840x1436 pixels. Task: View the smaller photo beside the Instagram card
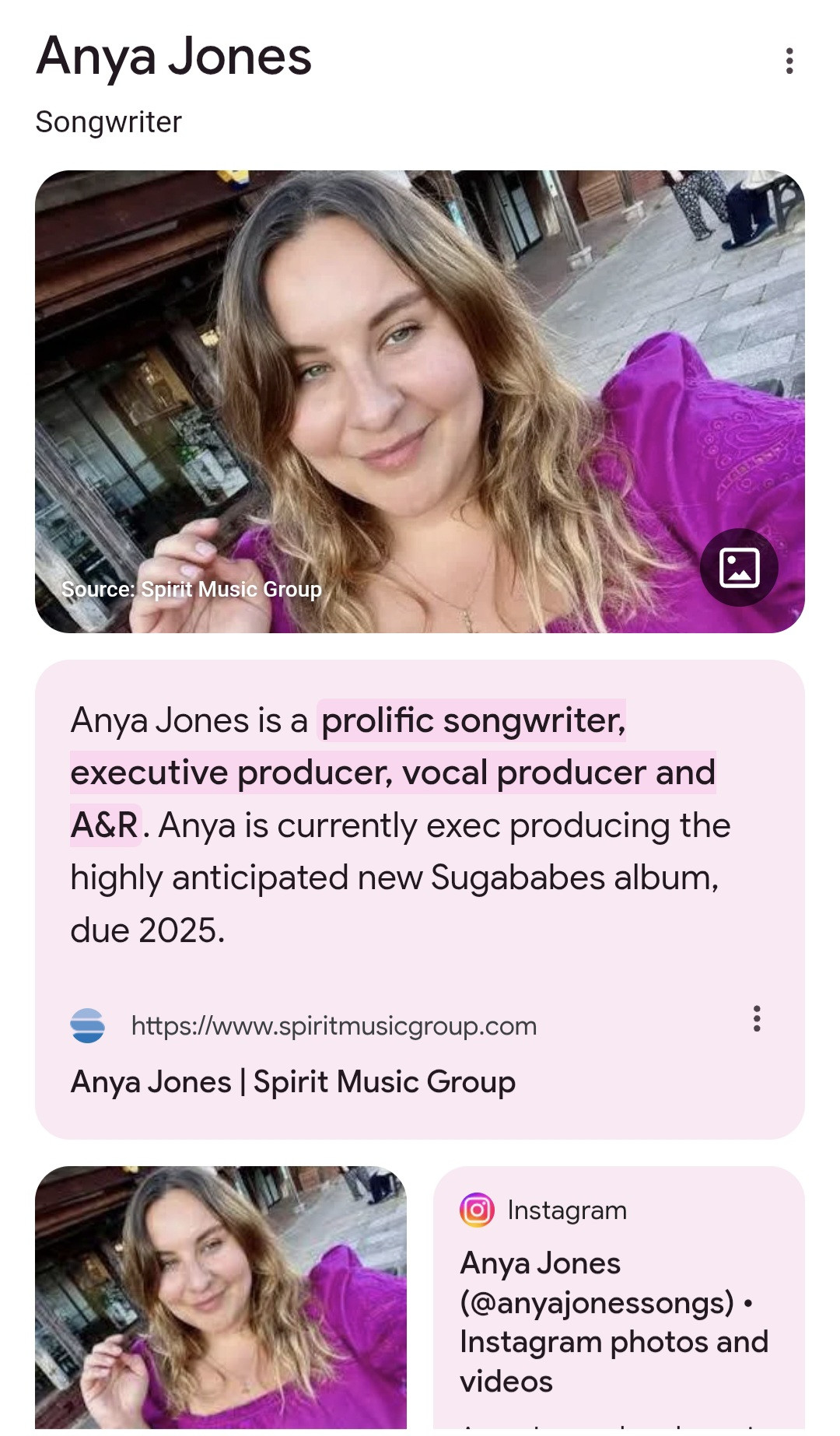(x=221, y=1298)
